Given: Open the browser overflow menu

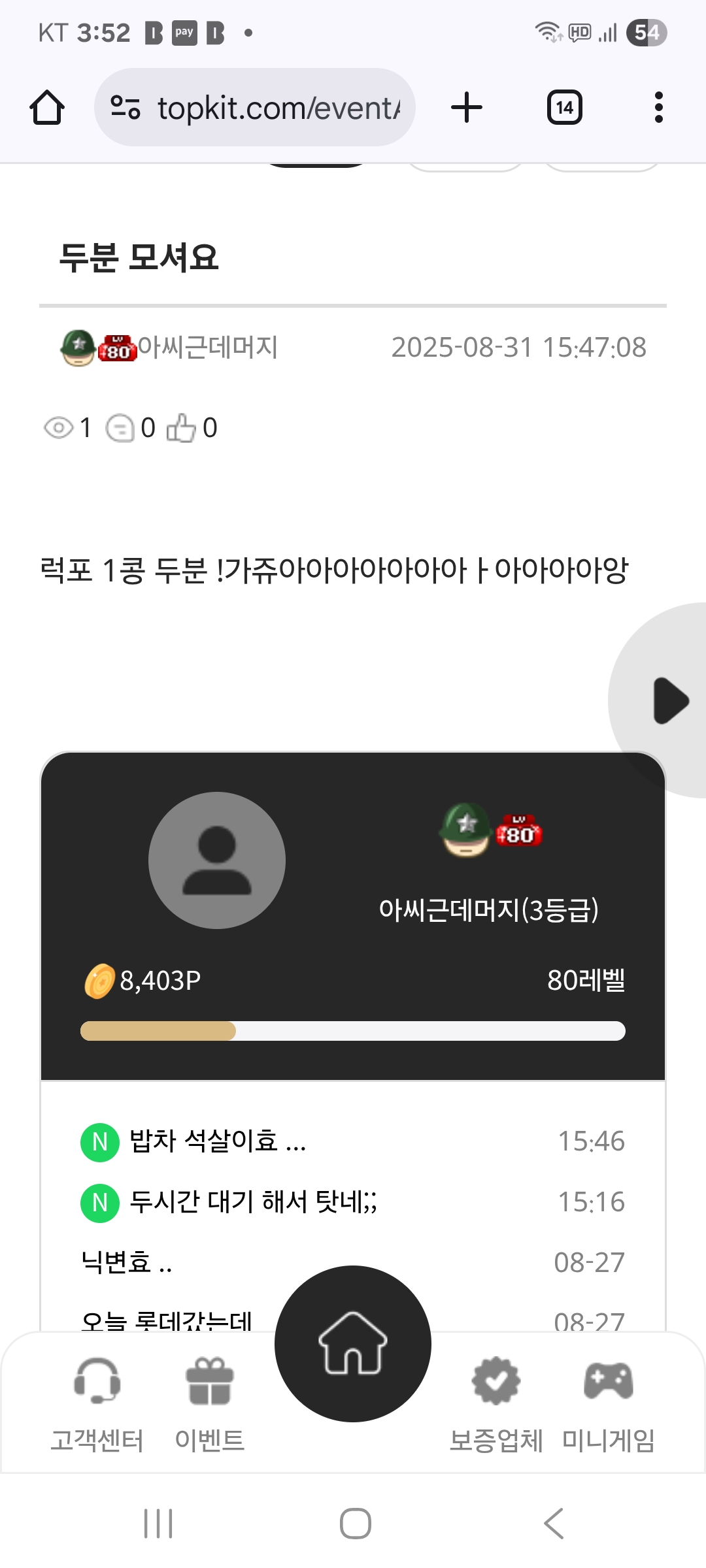Looking at the screenshot, I should coord(658,108).
